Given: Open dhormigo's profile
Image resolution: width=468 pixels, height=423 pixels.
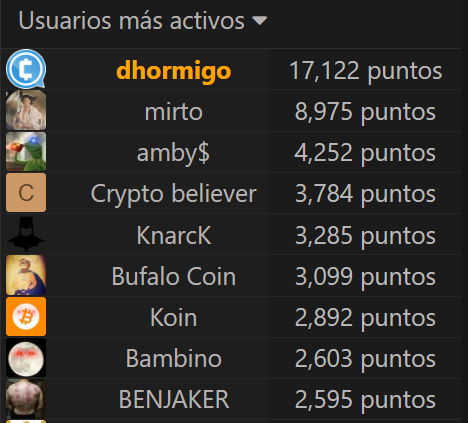Looking at the screenshot, I should coord(174,71).
